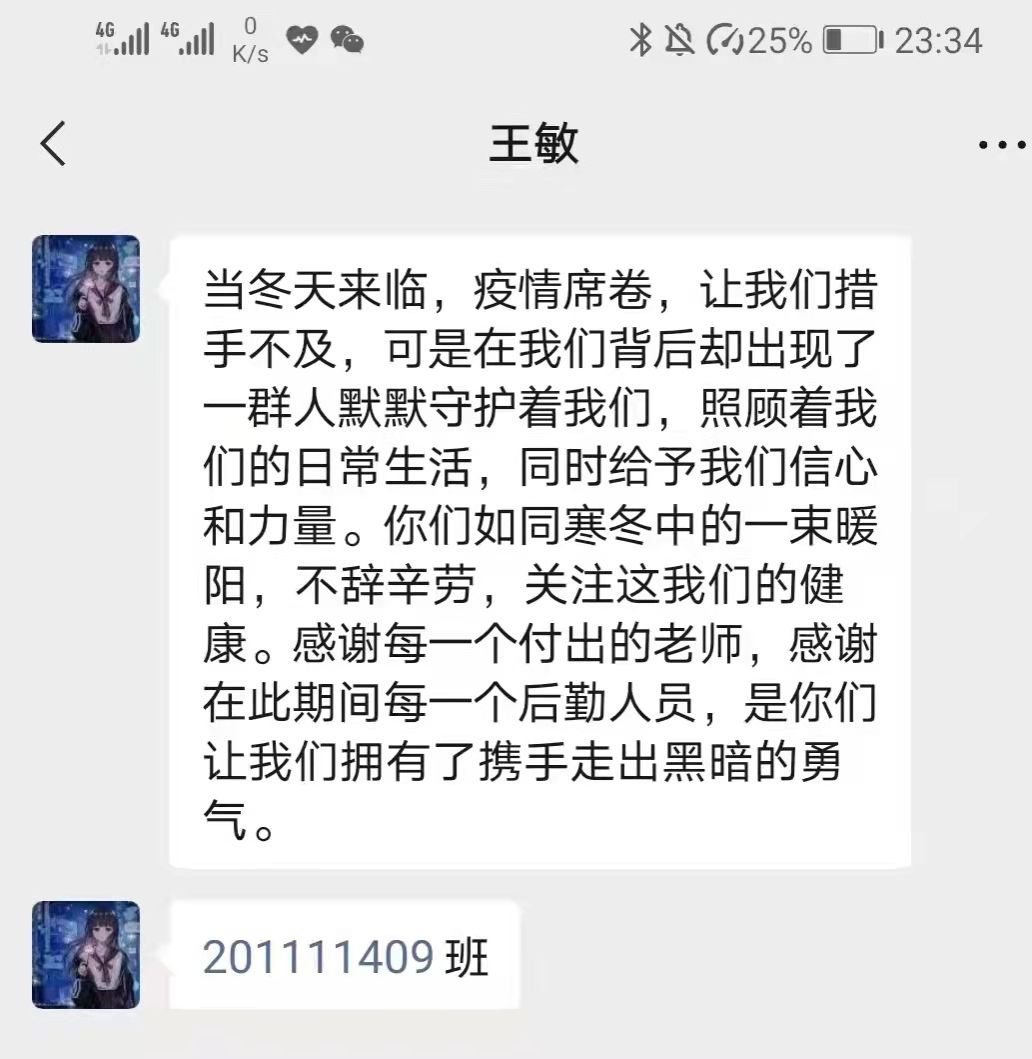Open the avatar next to the 班 message
The width and height of the screenshot is (1032, 1059).
coord(86,955)
